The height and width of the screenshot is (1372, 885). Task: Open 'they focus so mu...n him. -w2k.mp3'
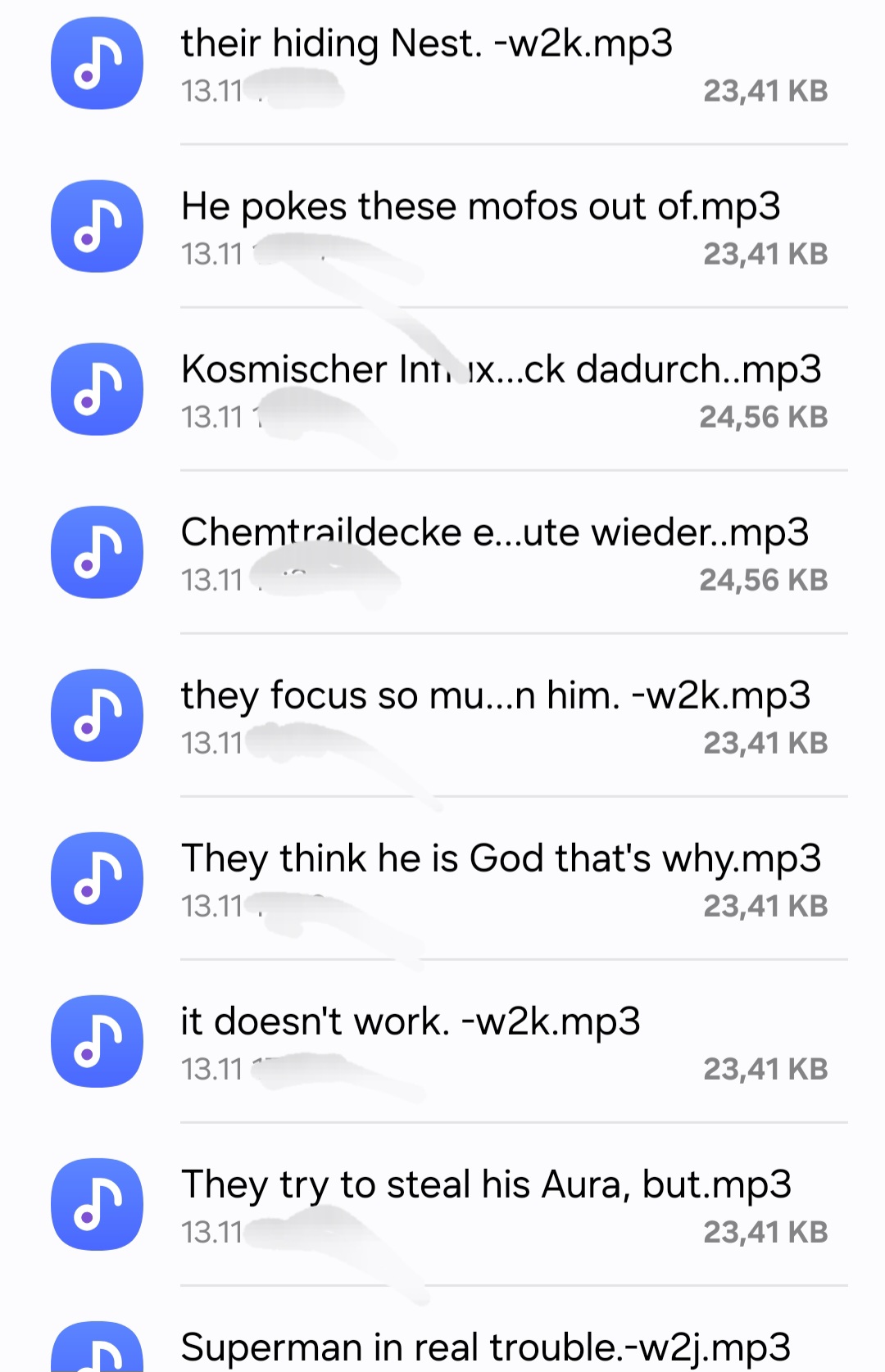pyautogui.click(x=495, y=695)
